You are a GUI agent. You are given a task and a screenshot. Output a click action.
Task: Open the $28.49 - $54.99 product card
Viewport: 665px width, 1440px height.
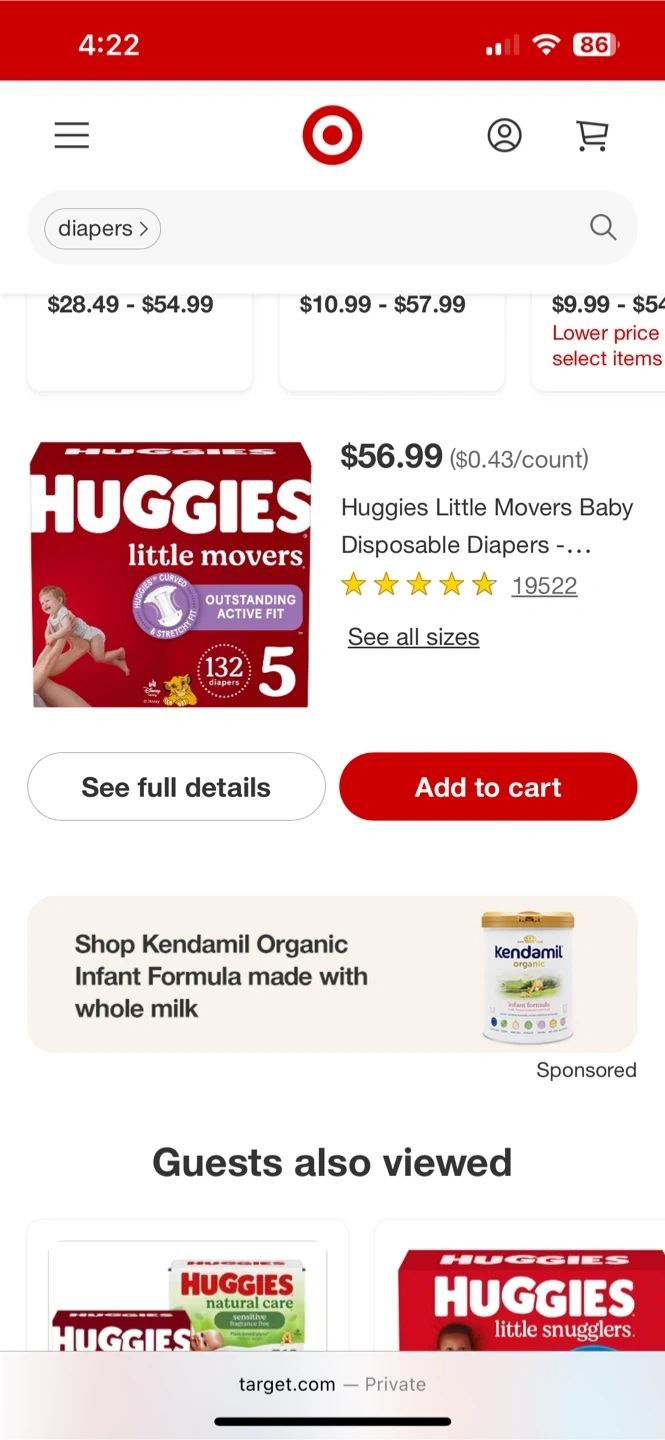[140, 340]
